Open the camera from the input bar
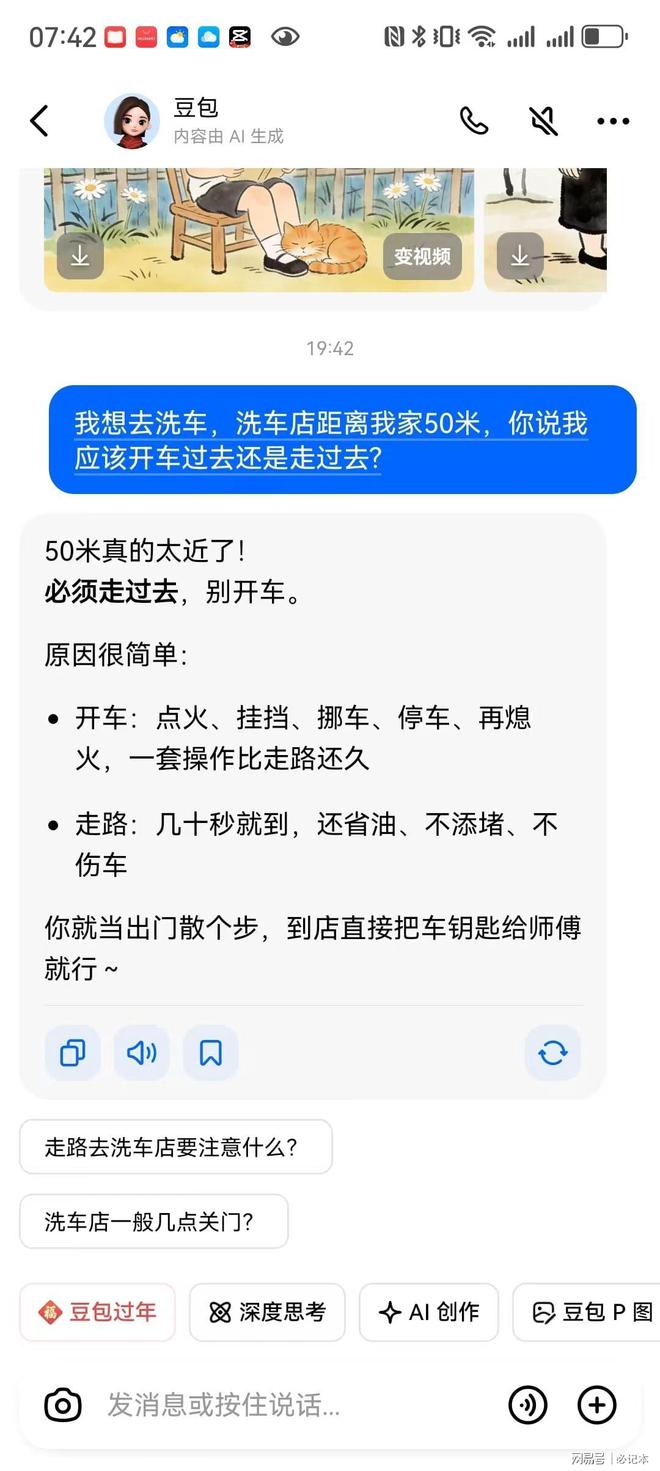 coord(63,1405)
